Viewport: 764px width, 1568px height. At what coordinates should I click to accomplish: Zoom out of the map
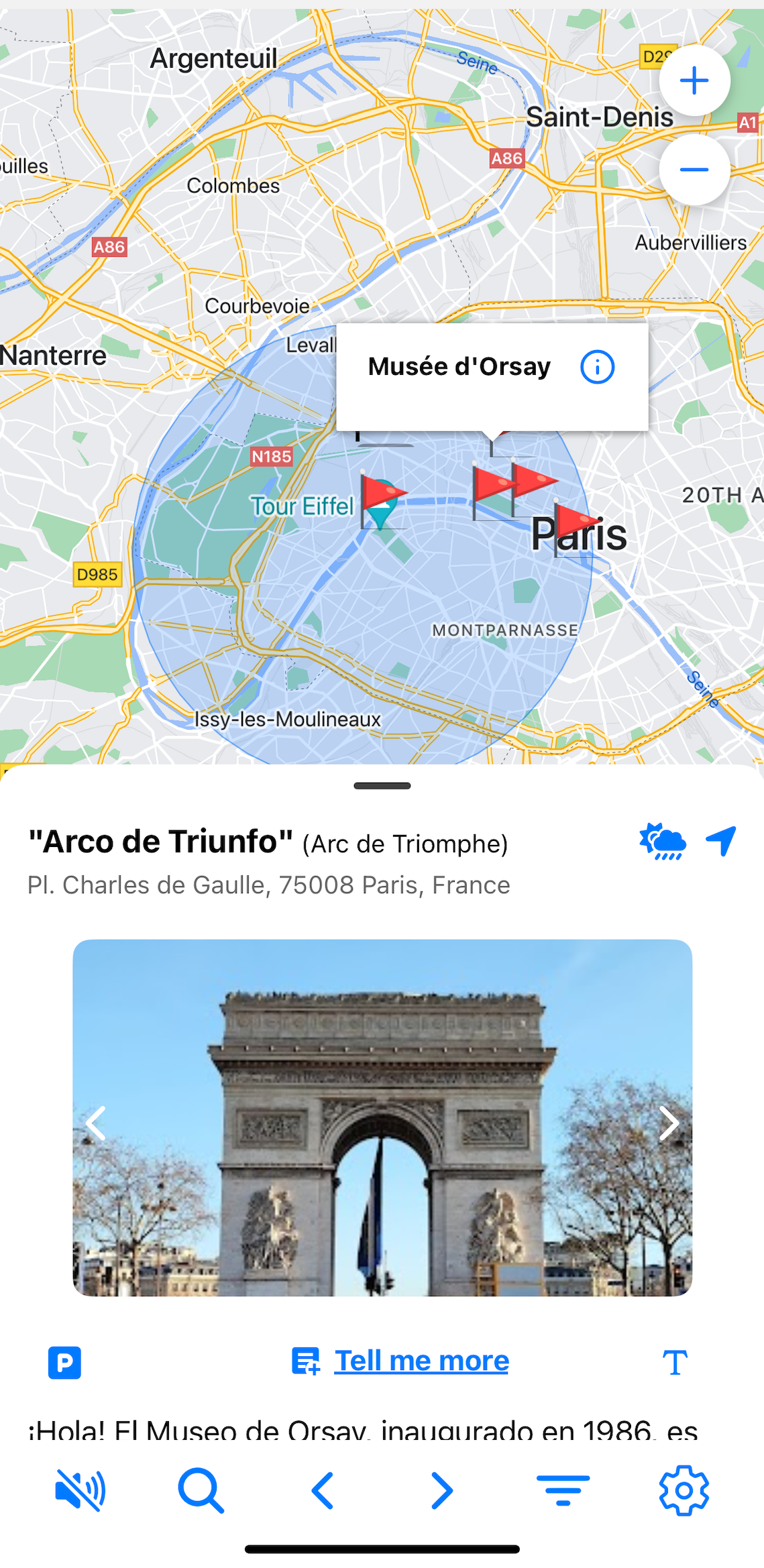coord(694,170)
